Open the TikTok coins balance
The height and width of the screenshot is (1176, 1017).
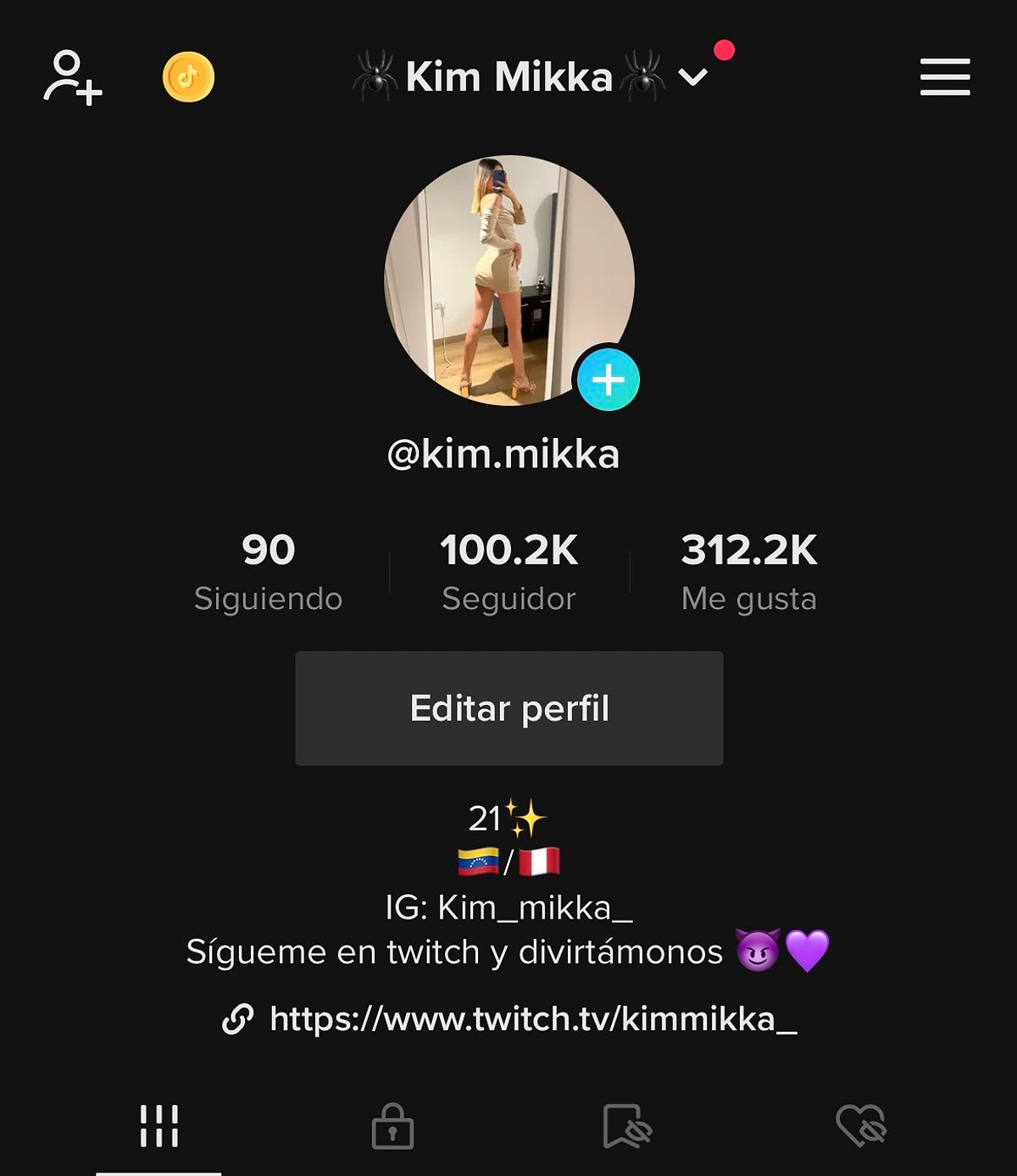pyautogui.click(x=188, y=77)
